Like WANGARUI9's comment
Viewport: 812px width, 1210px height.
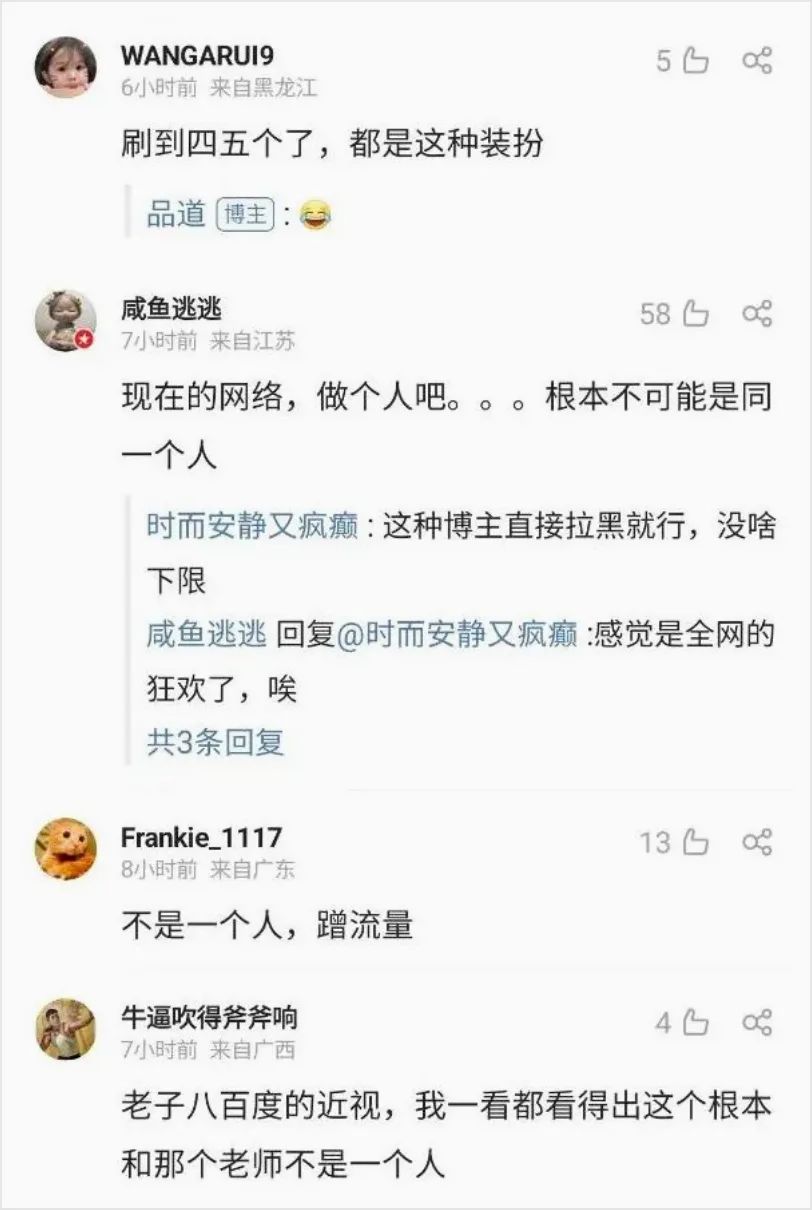coord(695,61)
